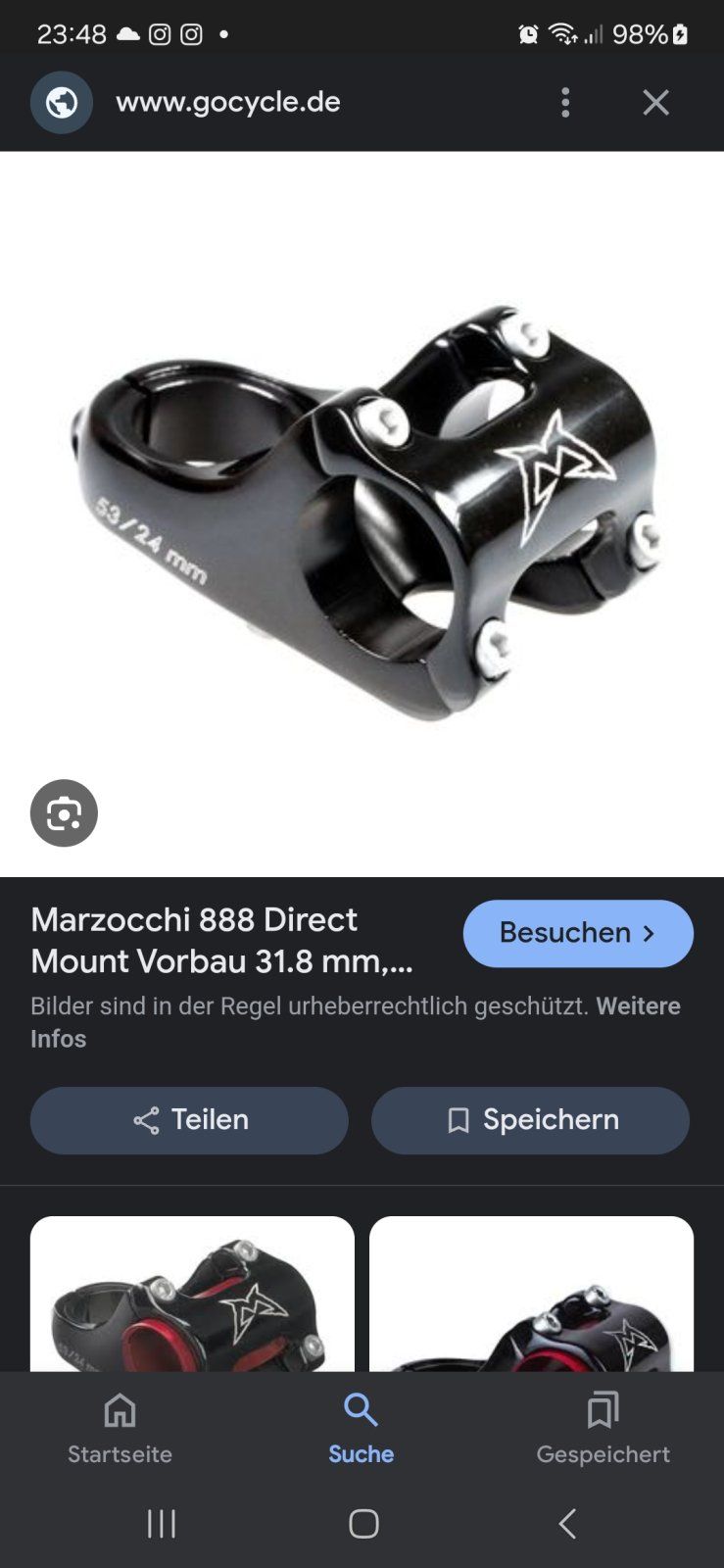
Task: Go back with the system back button
Action: 566,1524
